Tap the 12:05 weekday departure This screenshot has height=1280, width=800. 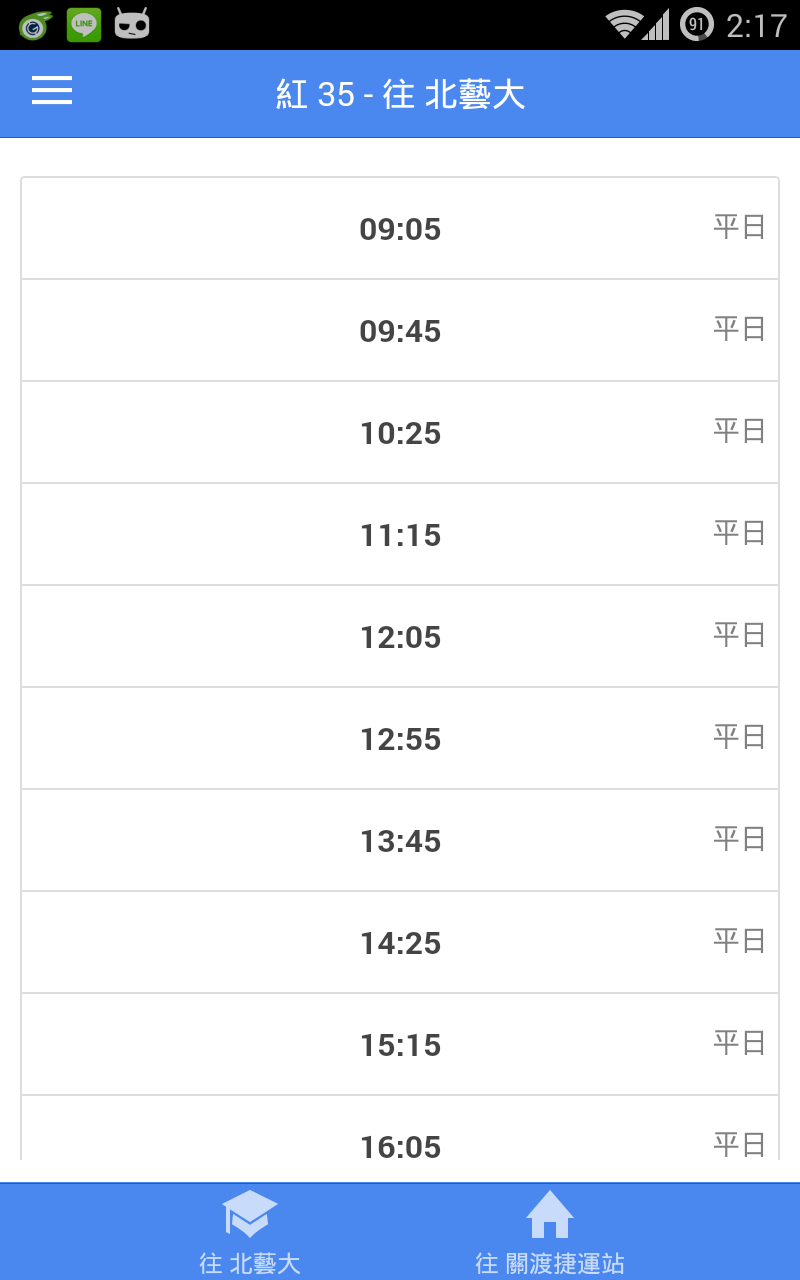pos(400,637)
